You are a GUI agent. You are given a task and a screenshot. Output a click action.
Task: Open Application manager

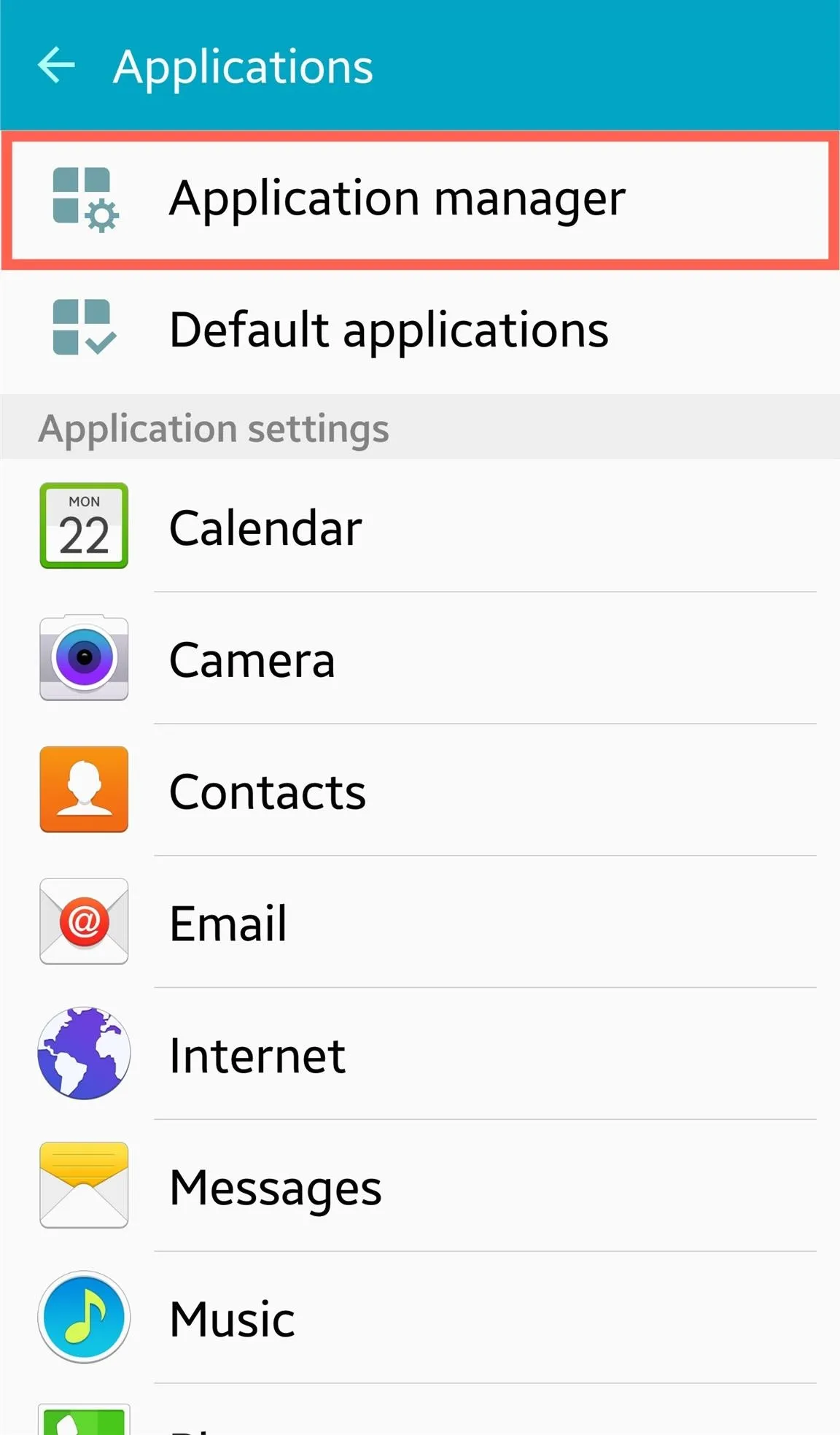420,199
